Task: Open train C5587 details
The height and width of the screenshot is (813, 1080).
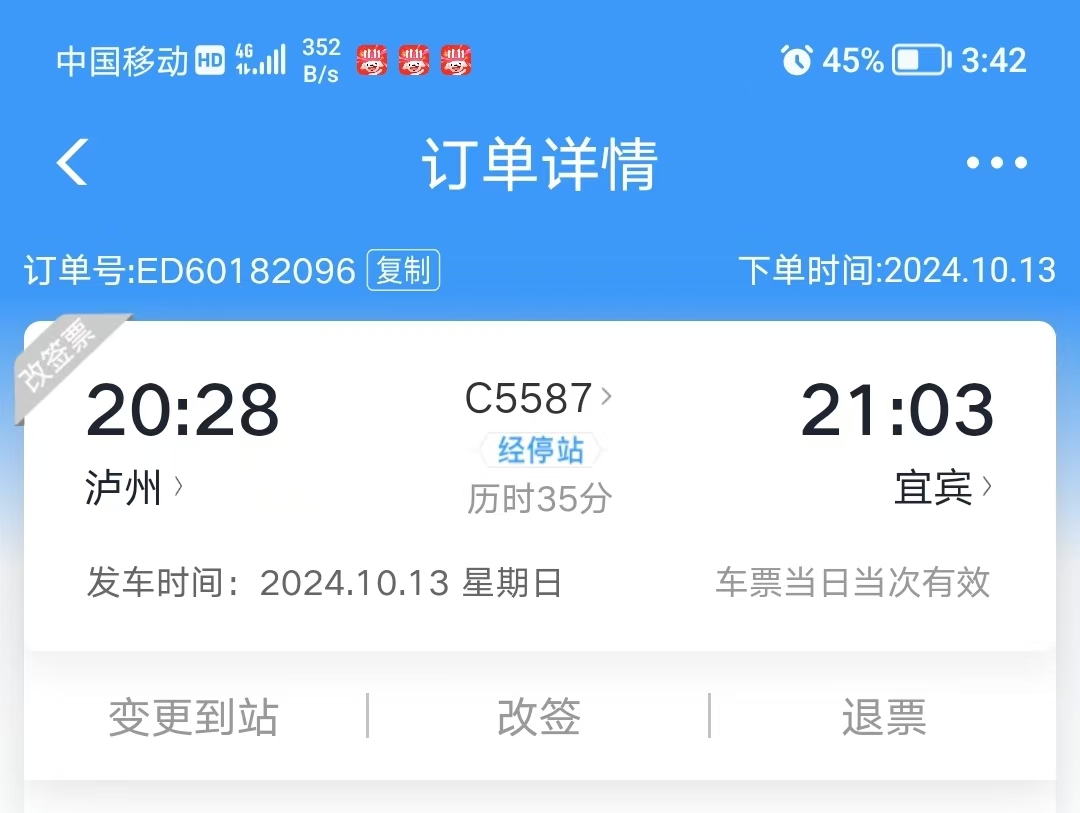Action: click(x=538, y=399)
